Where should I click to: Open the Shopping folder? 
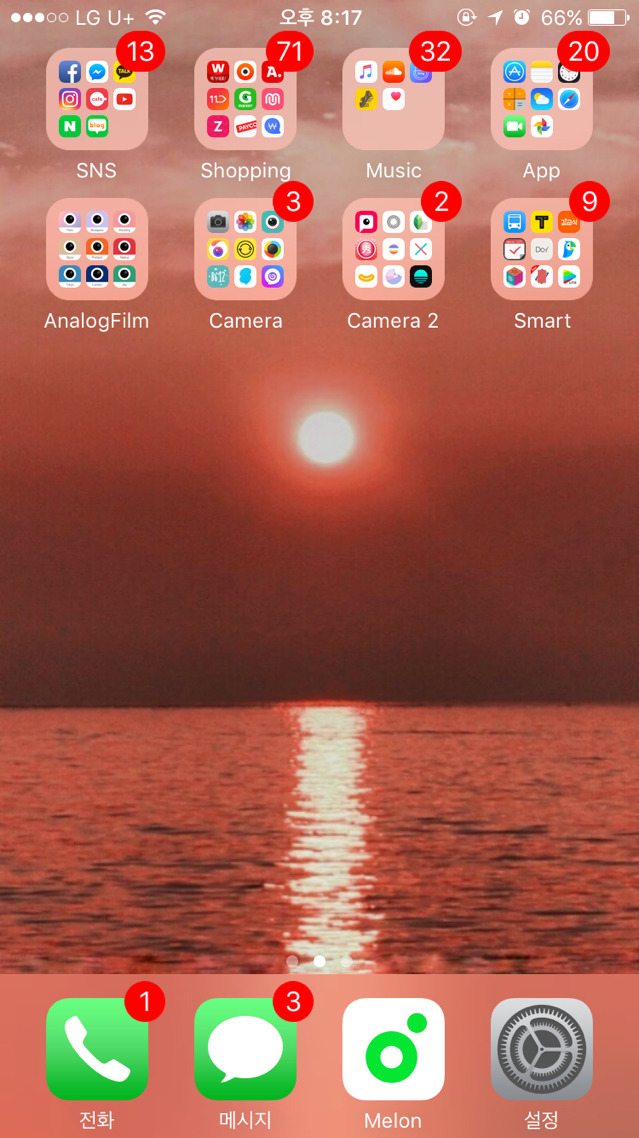(x=245, y=99)
